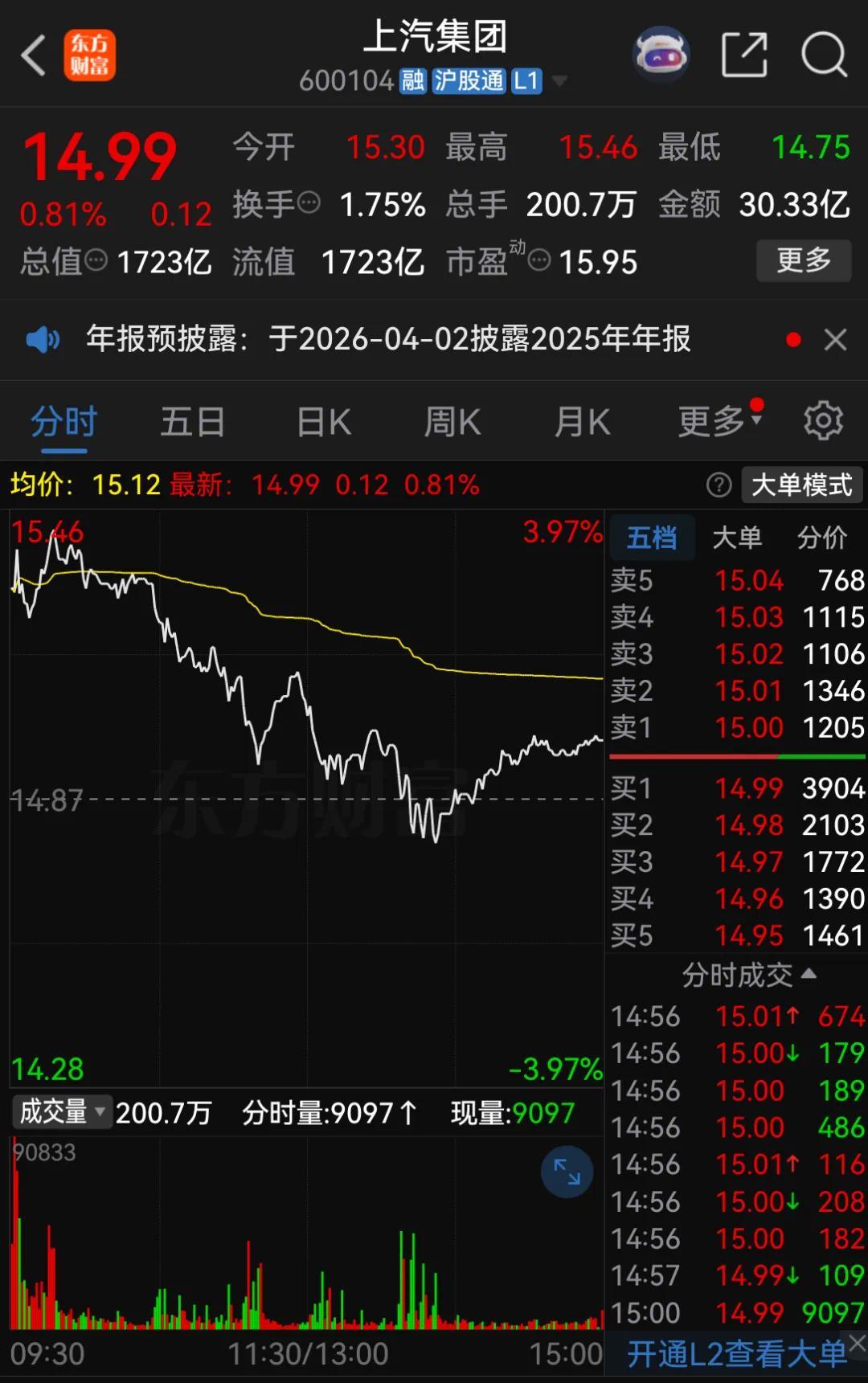
Task: Toggle 大单模式 mode on
Action: tap(801, 485)
